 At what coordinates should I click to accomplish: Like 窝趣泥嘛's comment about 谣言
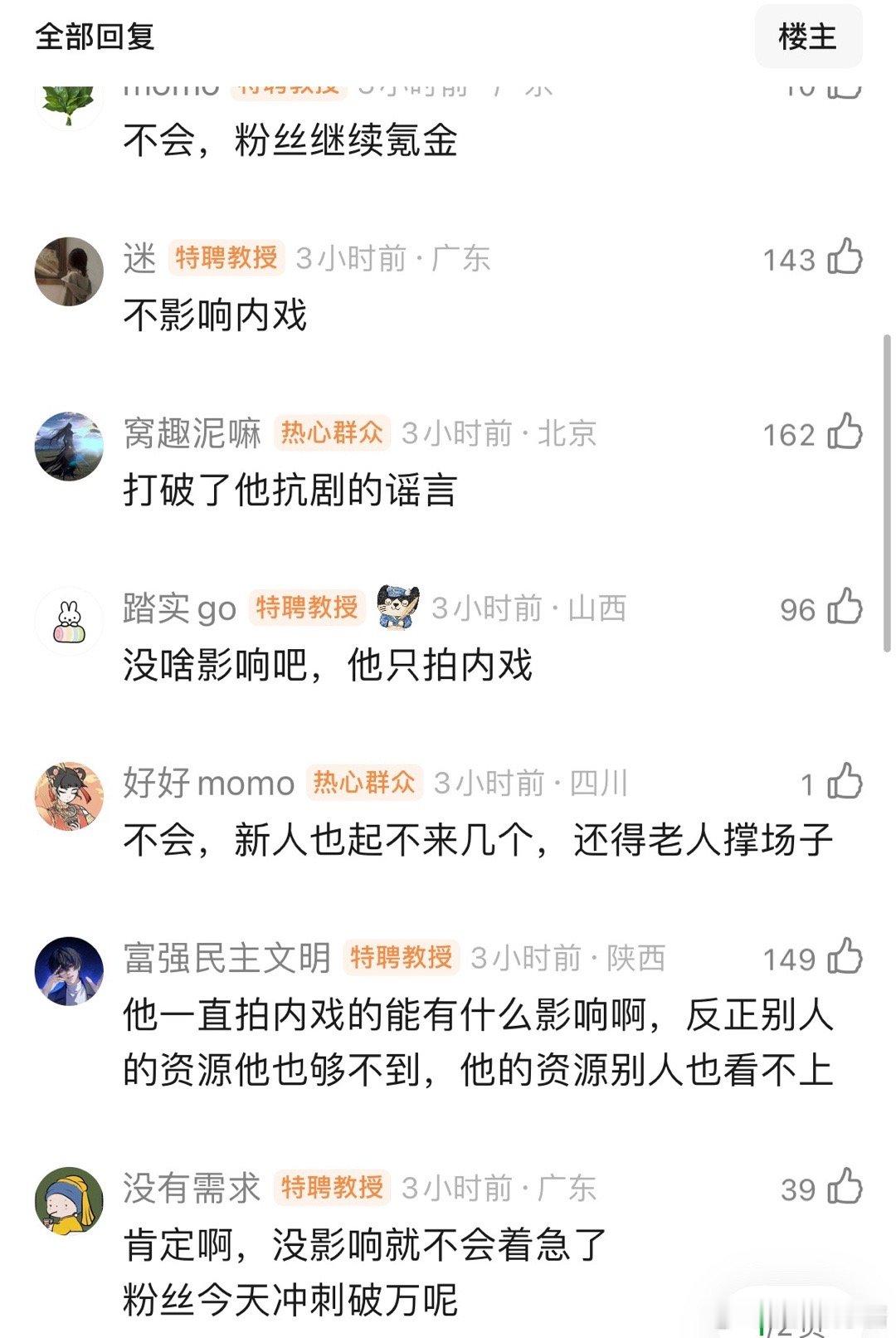(845, 435)
